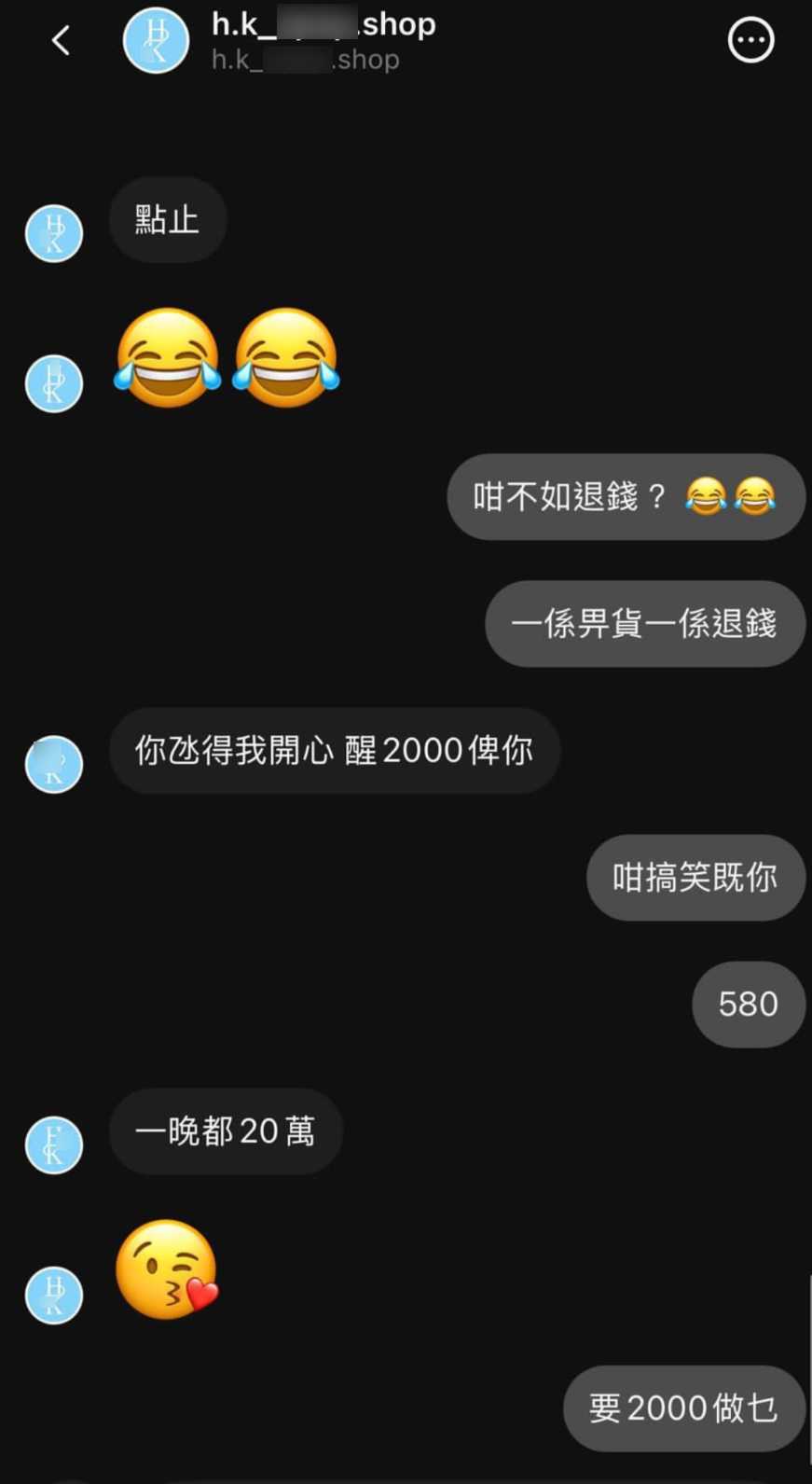Select the first laughing-crying emoji message

168,361
